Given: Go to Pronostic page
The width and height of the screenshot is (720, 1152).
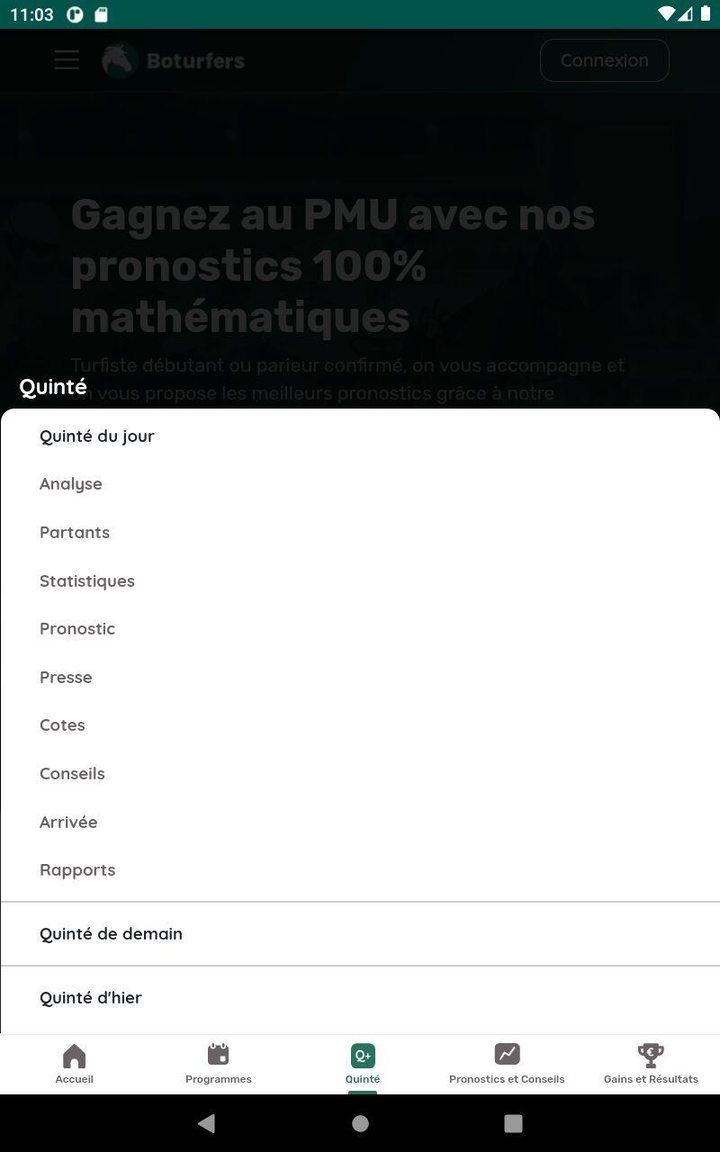Looking at the screenshot, I should tap(77, 629).
